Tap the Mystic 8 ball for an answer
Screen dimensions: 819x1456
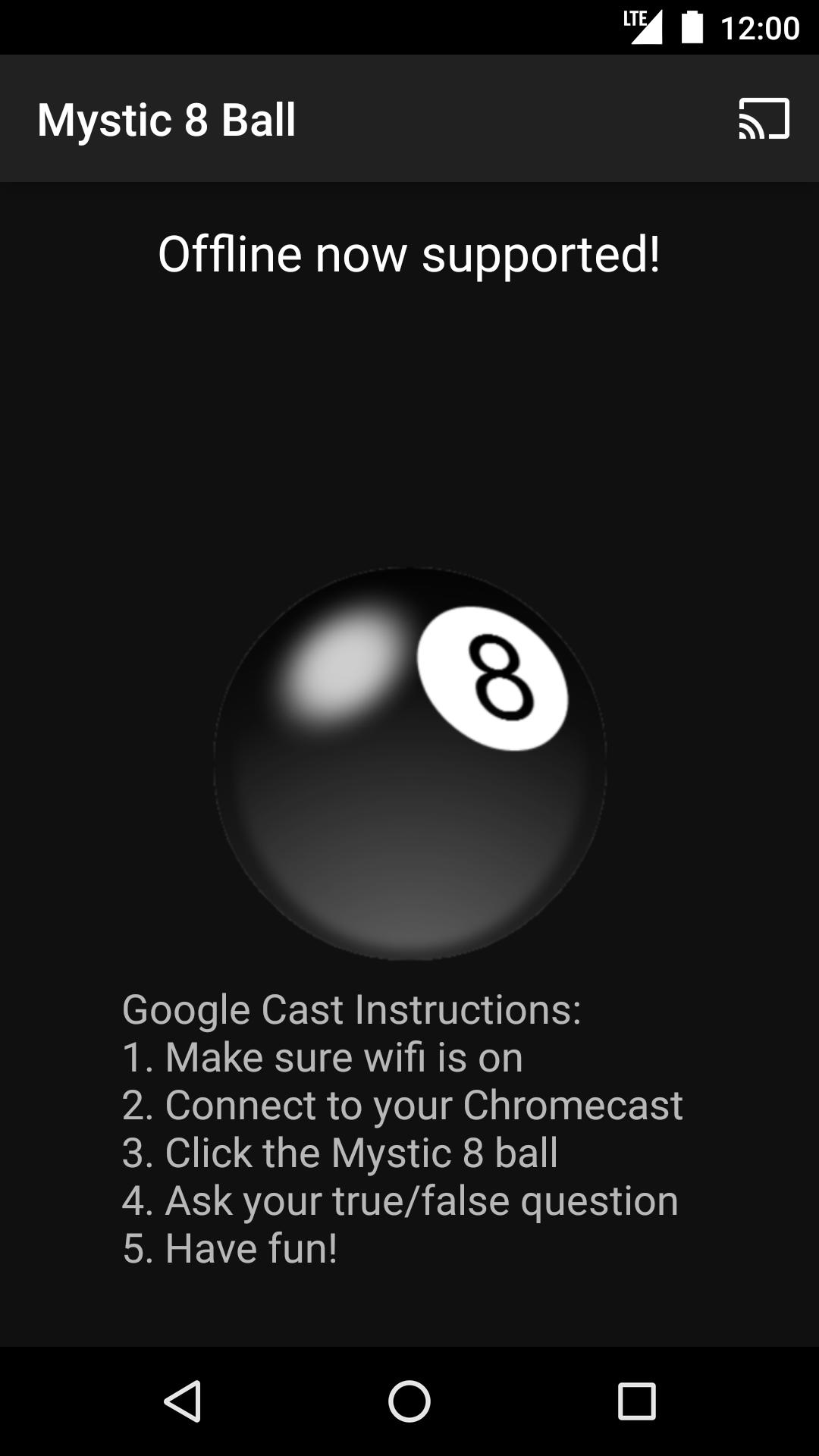pos(409,764)
